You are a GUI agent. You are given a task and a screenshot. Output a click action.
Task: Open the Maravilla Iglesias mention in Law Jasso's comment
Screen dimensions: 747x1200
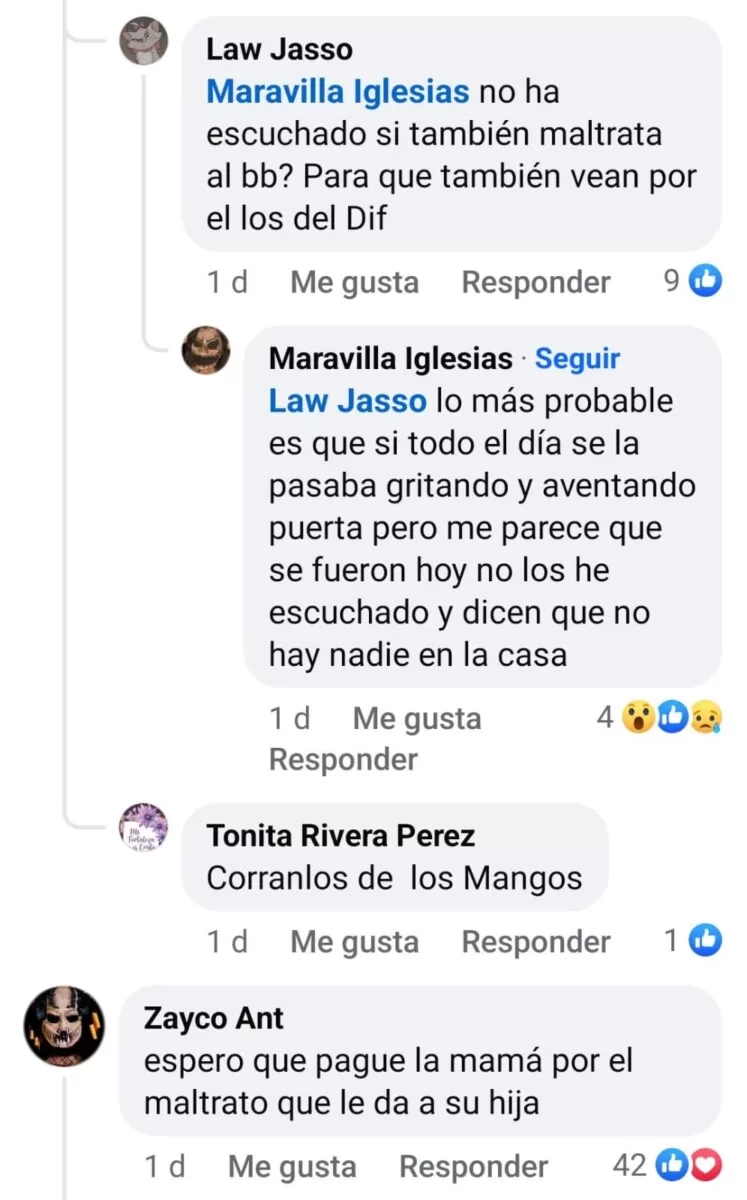coord(337,92)
